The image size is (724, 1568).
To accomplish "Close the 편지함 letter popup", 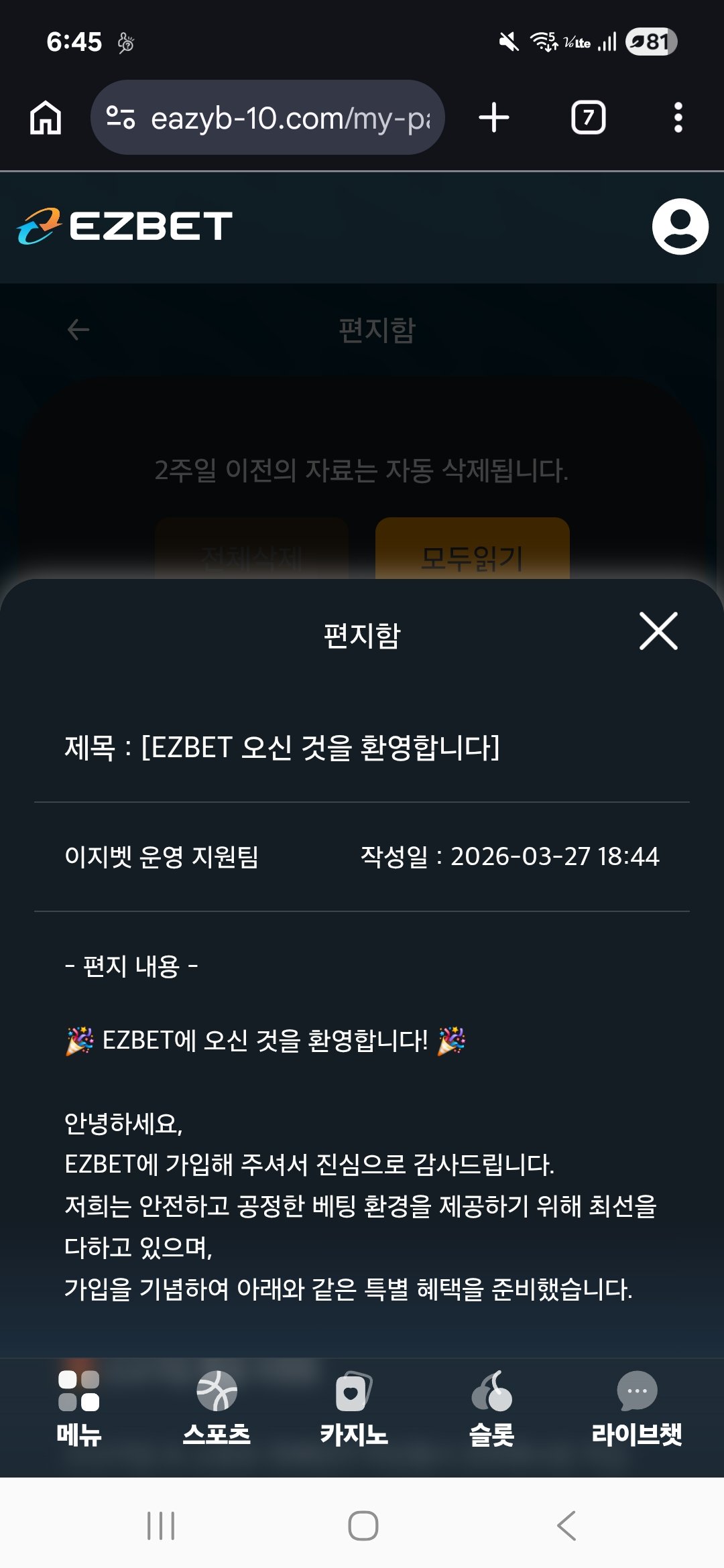I will pyautogui.click(x=658, y=631).
